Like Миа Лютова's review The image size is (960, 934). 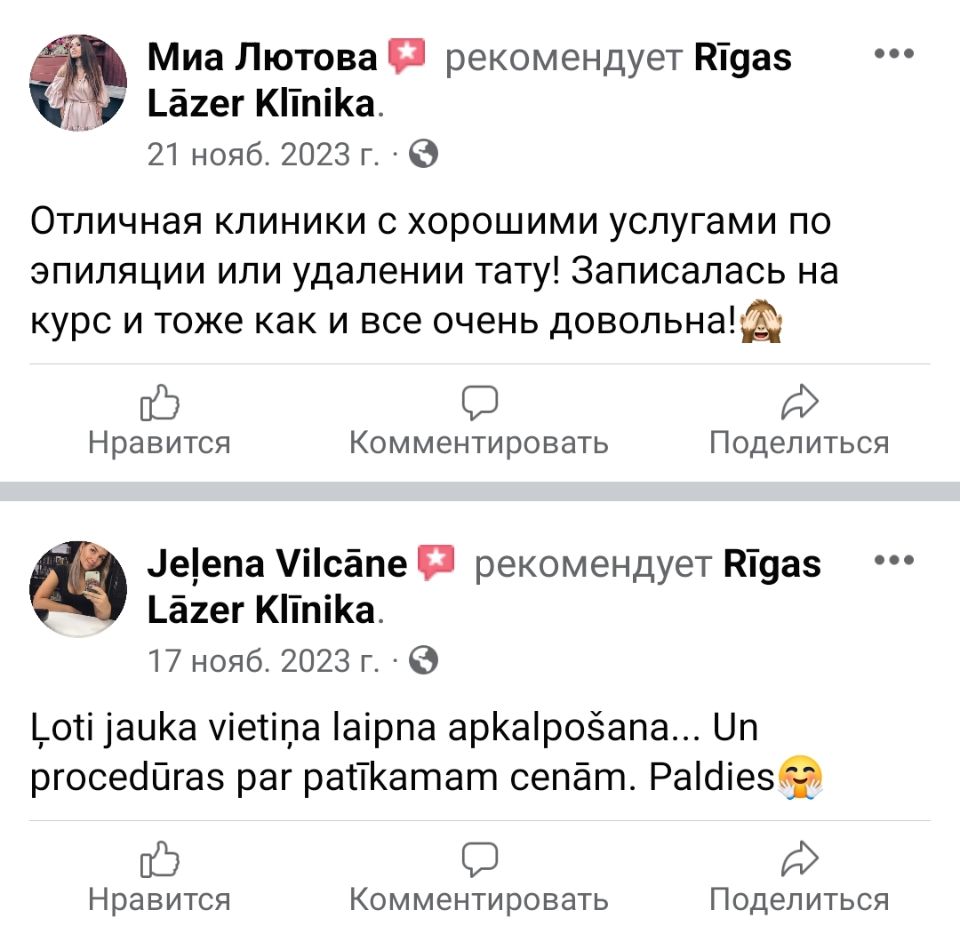pos(159,422)
